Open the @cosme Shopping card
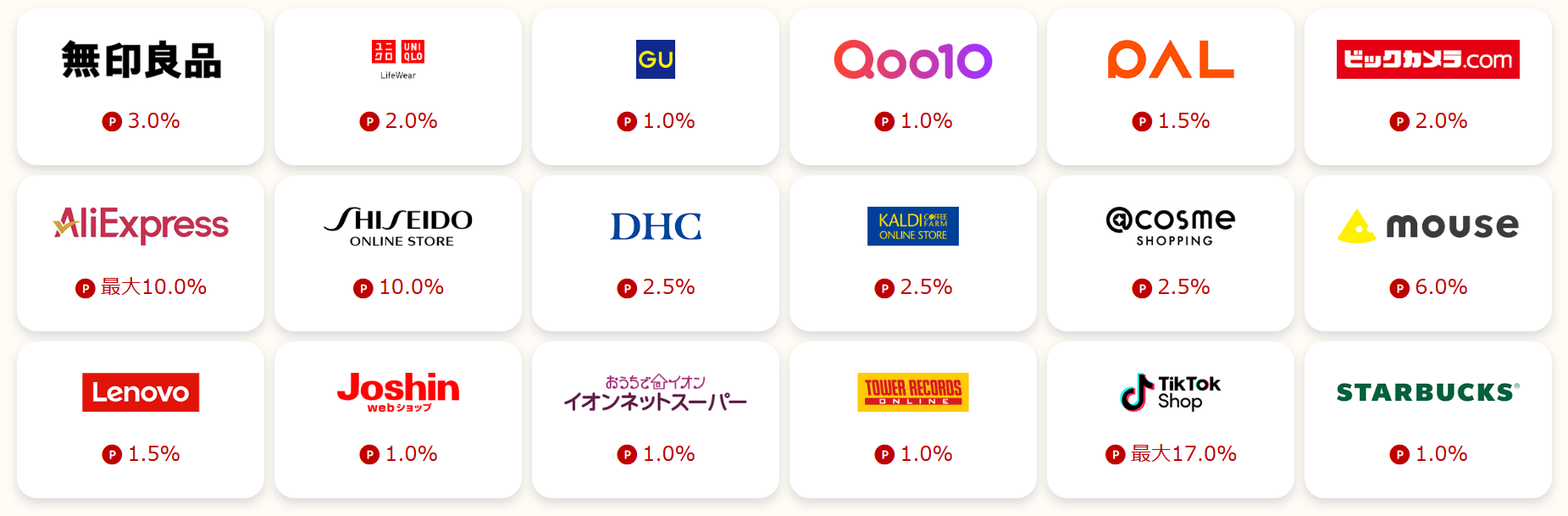1568x516 pixels. pyautogui.click(x=1171, y=252)
